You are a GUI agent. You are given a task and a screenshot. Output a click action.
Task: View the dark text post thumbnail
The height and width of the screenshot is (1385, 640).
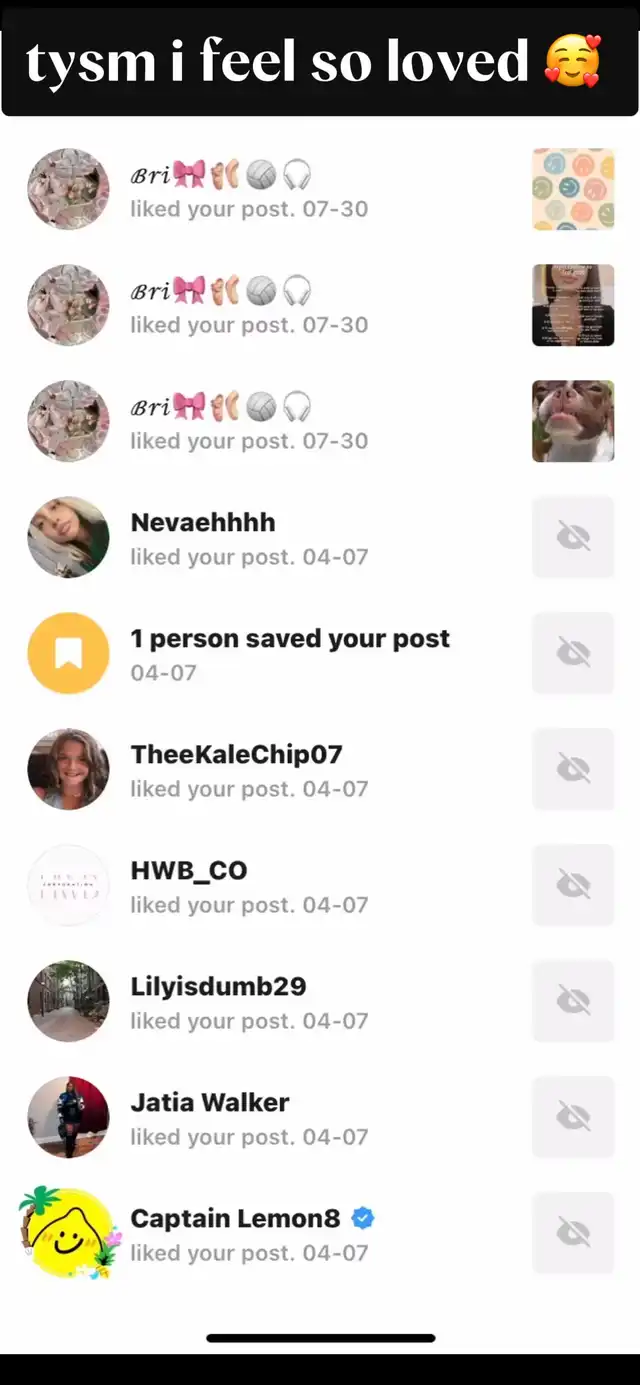(573, 305)
